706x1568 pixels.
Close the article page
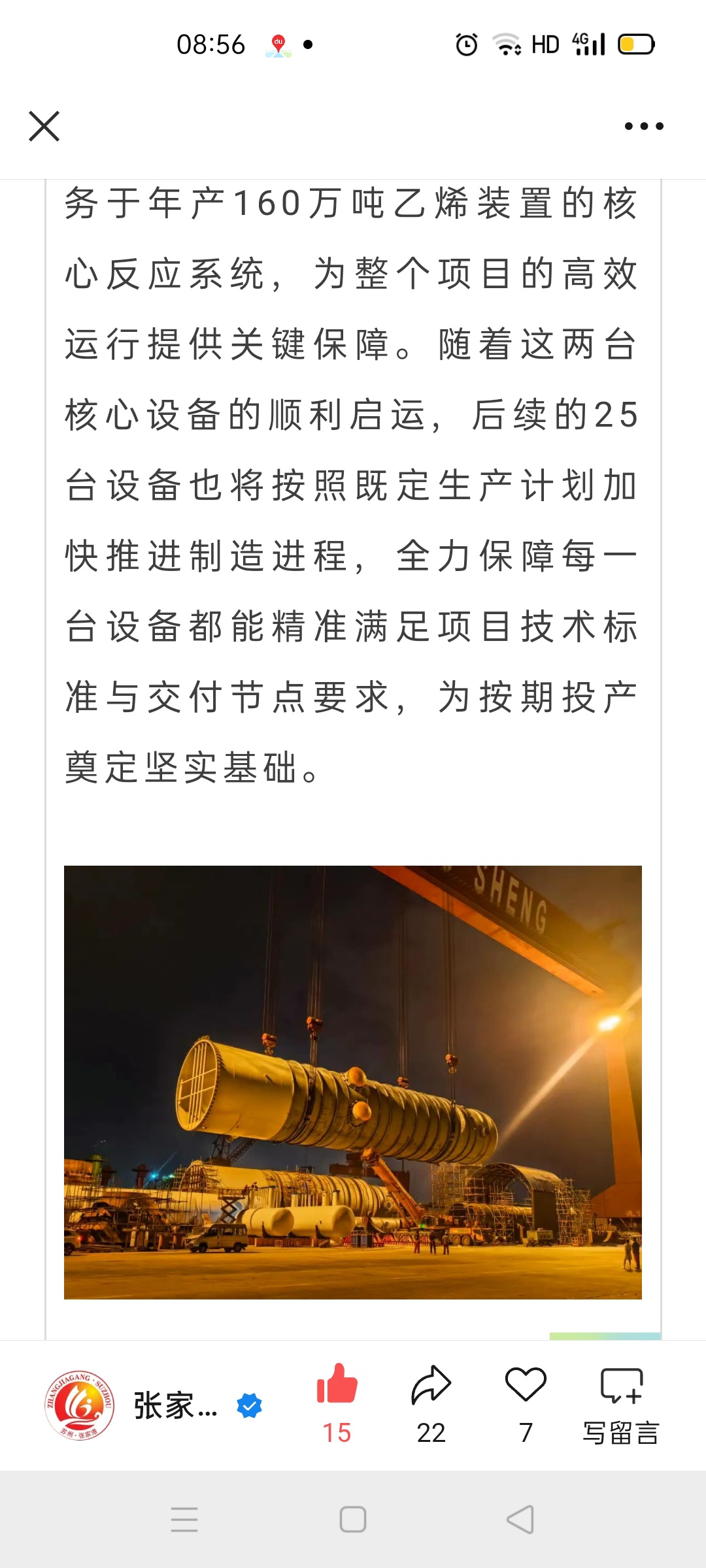pos(44,126)
